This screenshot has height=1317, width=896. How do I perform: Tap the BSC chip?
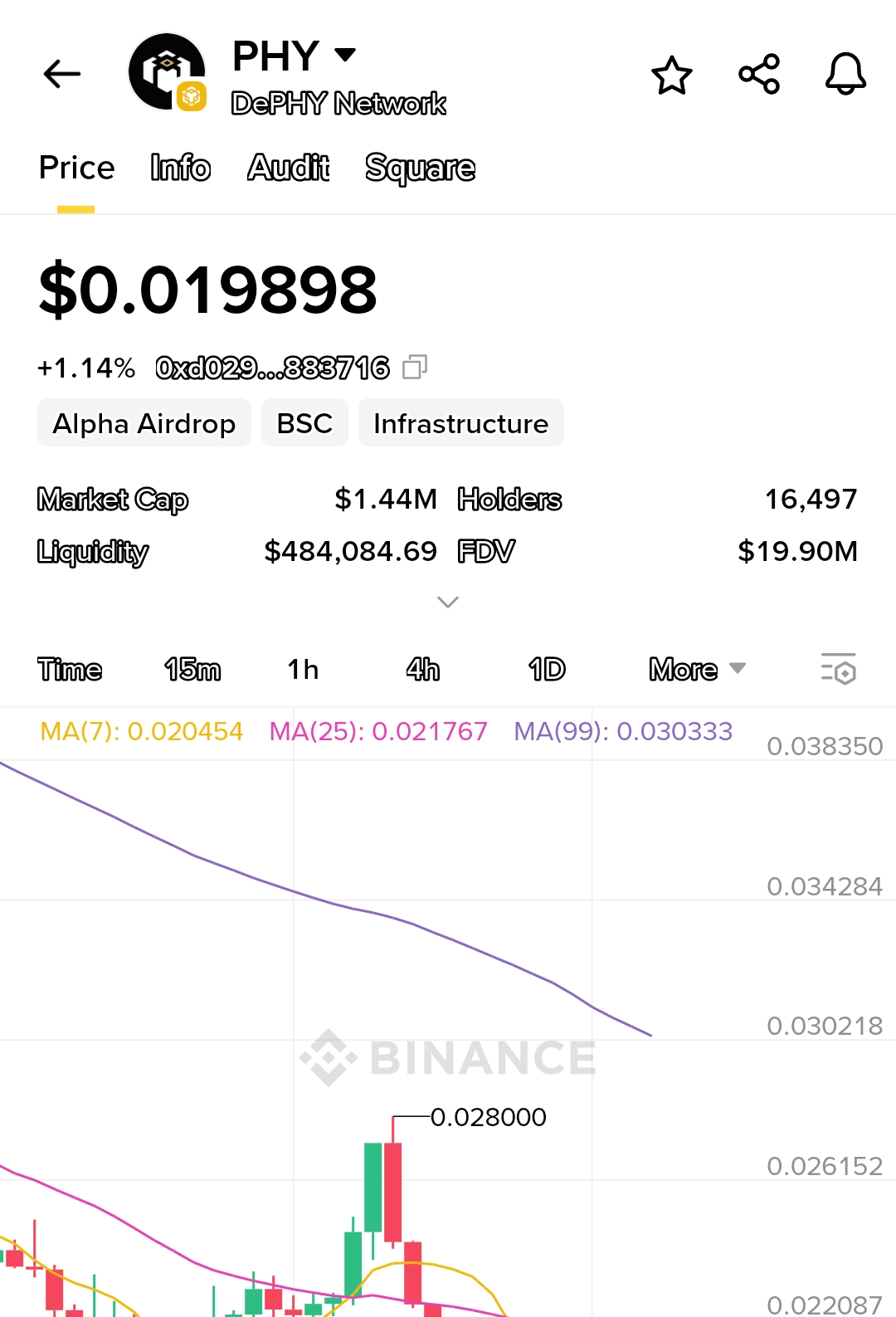[304, 423]
